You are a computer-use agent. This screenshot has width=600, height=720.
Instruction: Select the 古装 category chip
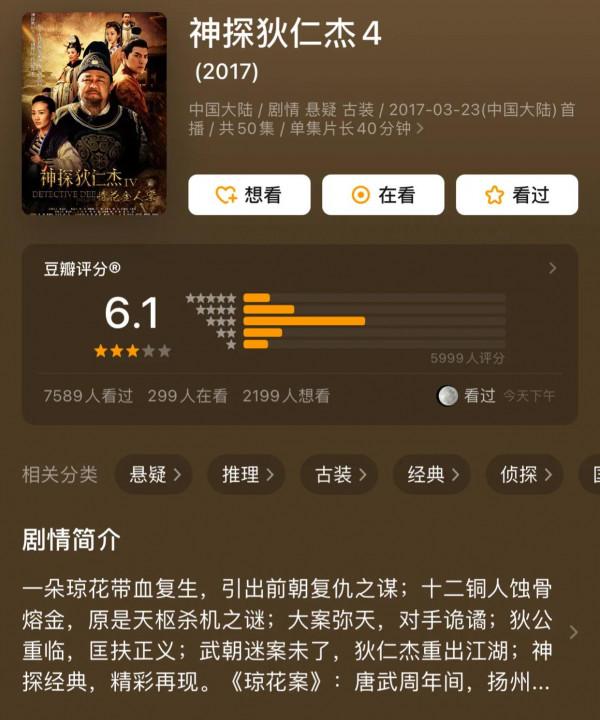[x=340, y=474]
